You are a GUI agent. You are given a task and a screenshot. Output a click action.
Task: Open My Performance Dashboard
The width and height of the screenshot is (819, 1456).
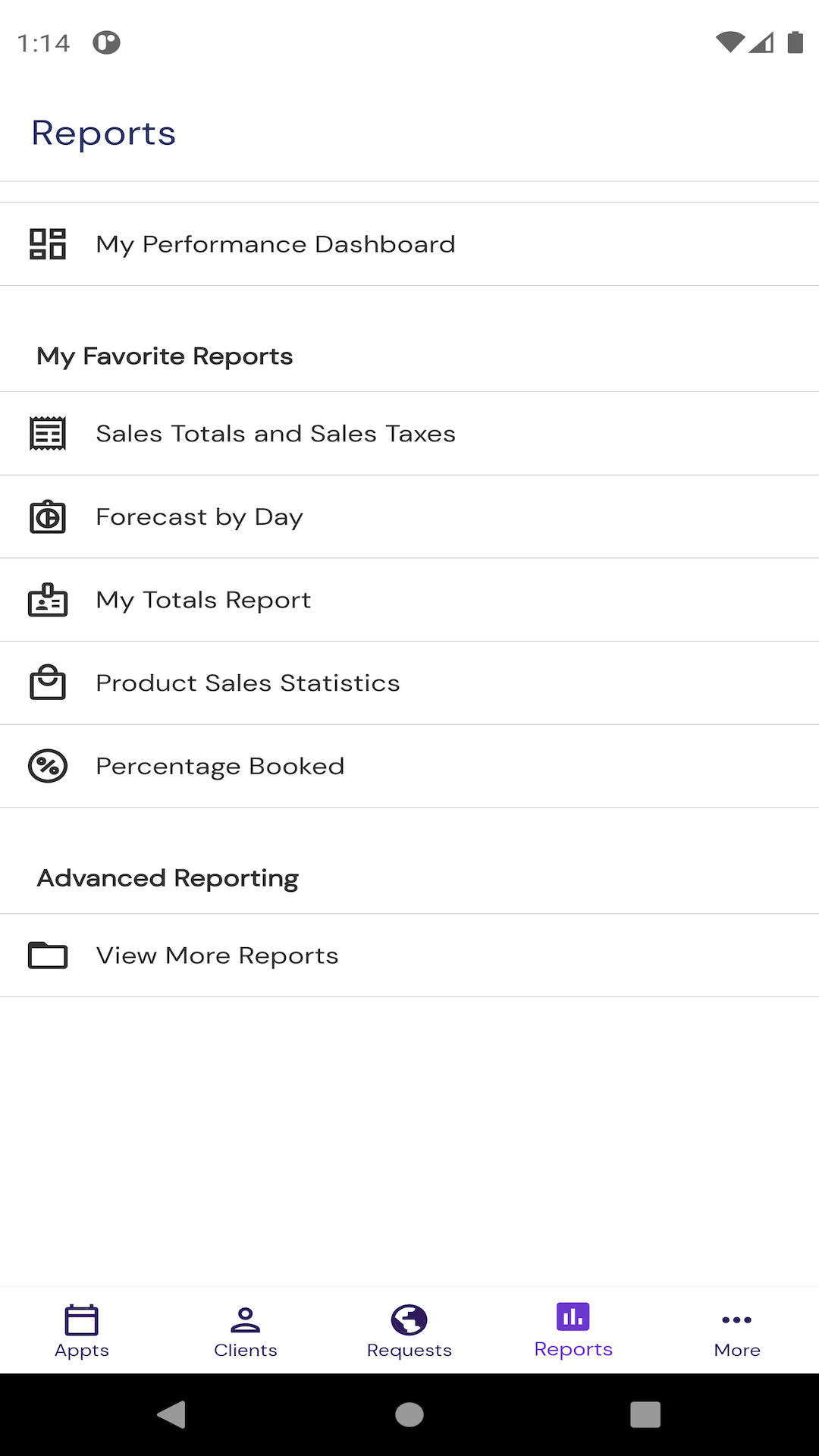pos(275,243)
